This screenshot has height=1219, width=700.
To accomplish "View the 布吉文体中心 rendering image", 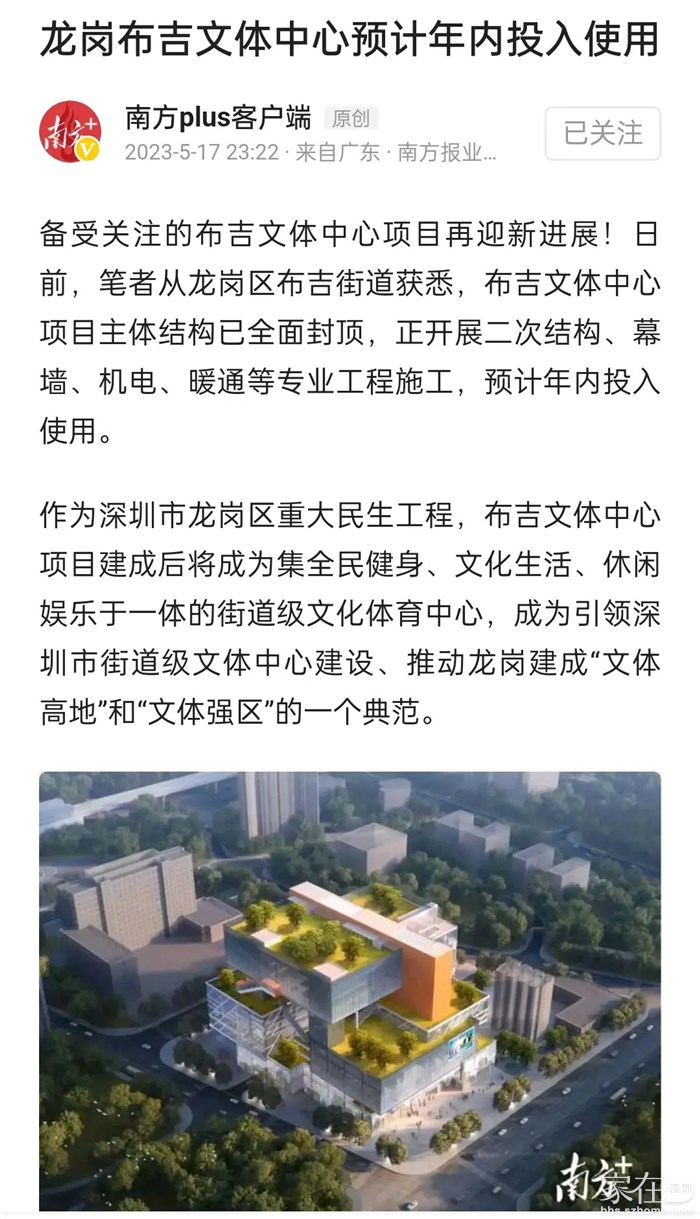I will 350,990.
